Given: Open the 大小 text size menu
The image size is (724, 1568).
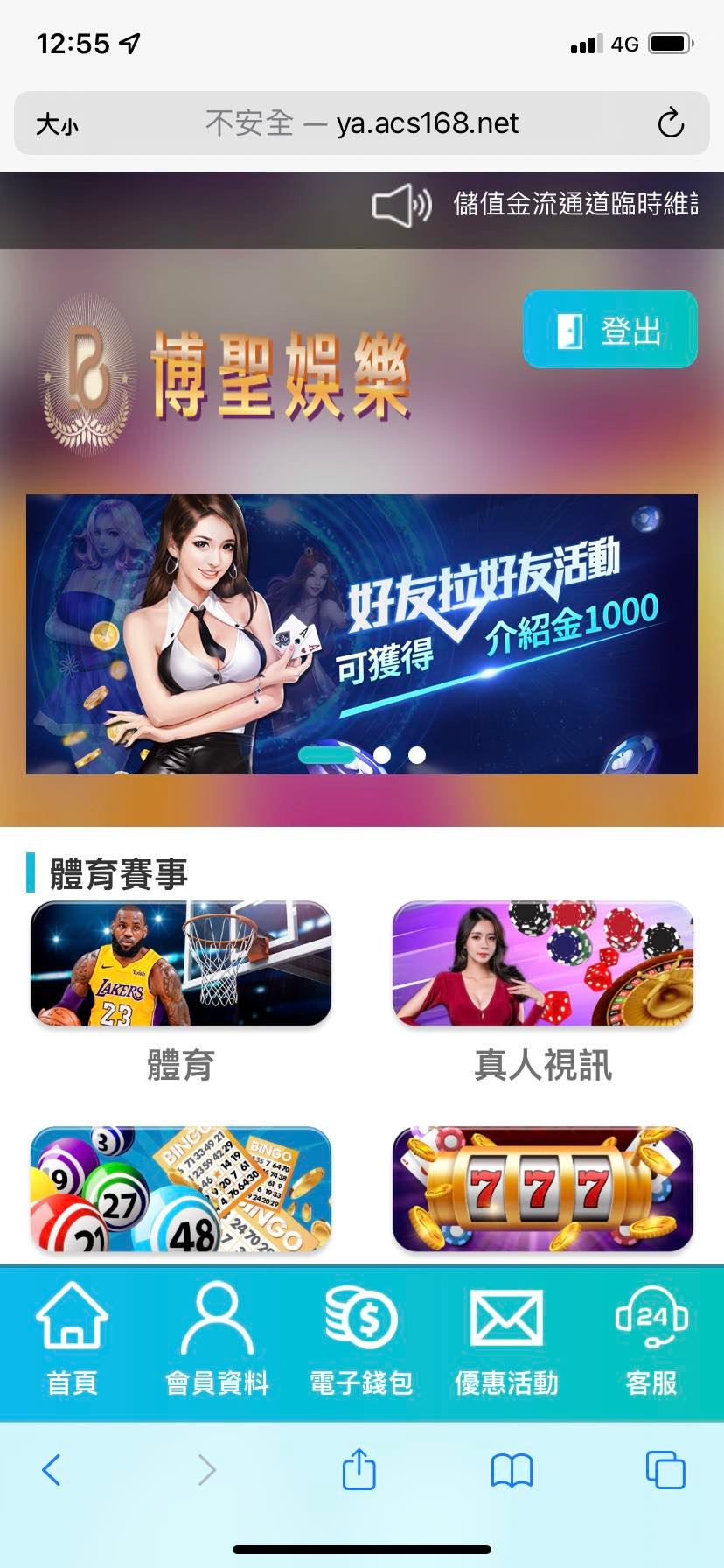Looking at the screenshot, I should [x=57, y=124].
